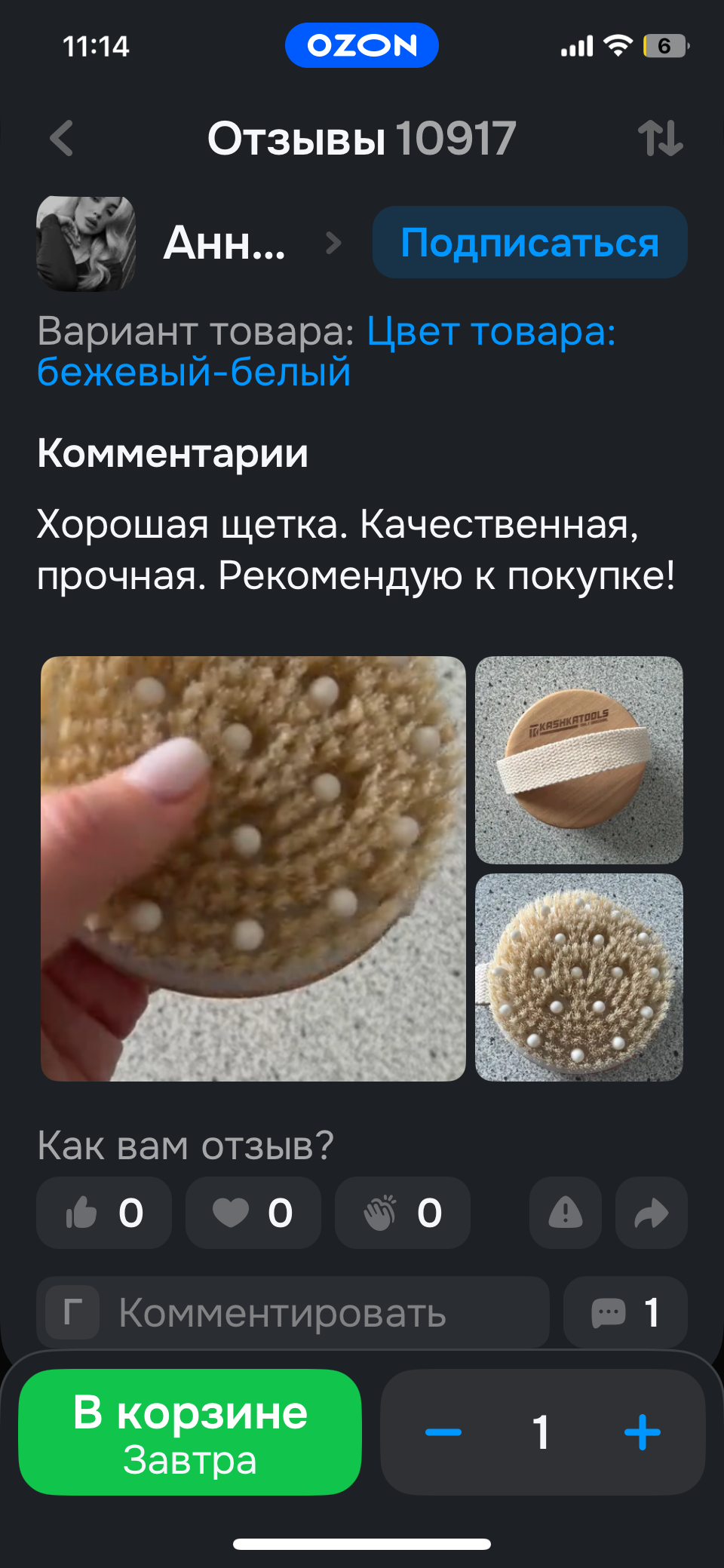Open the бежевый-белый product variant link
Viewport: 724px width, 1568px height.
click(194, 373)
